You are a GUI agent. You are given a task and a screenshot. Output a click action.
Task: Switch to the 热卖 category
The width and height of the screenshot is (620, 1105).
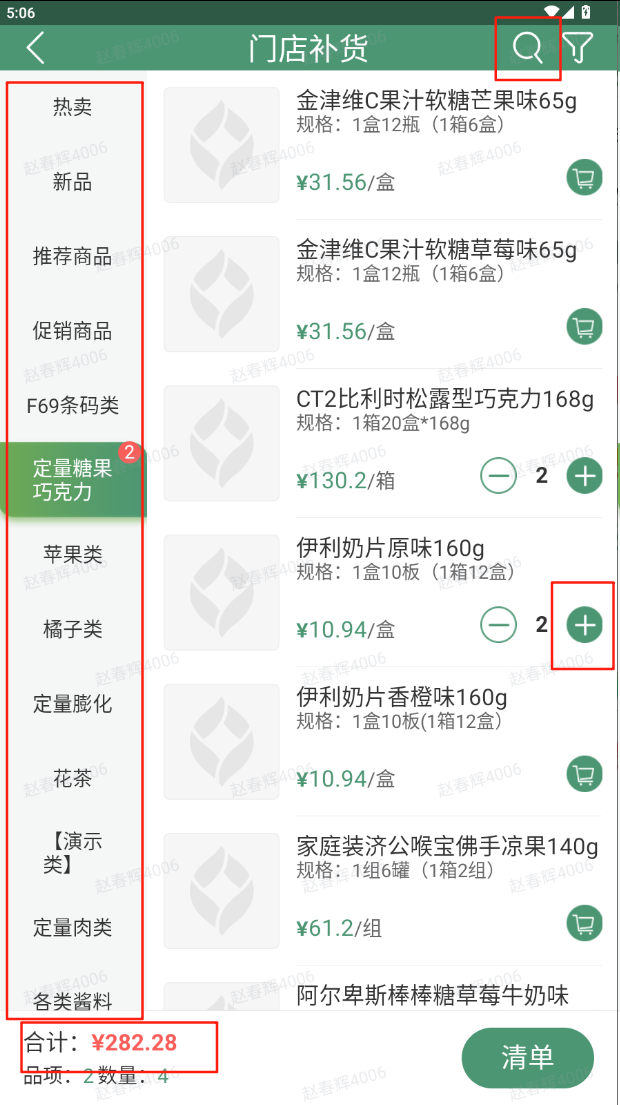pyautogui.click(x=73, y=107)
